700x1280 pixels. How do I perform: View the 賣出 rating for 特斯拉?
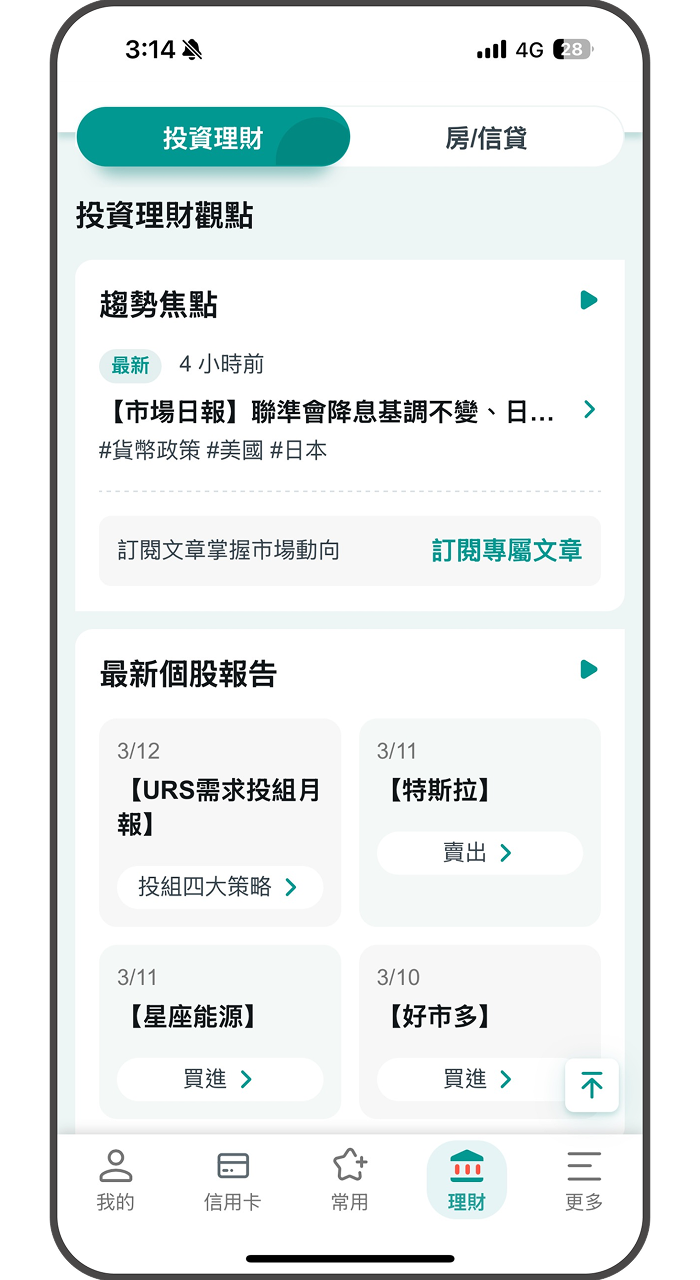pyautogui.click(x=479, y=853)
